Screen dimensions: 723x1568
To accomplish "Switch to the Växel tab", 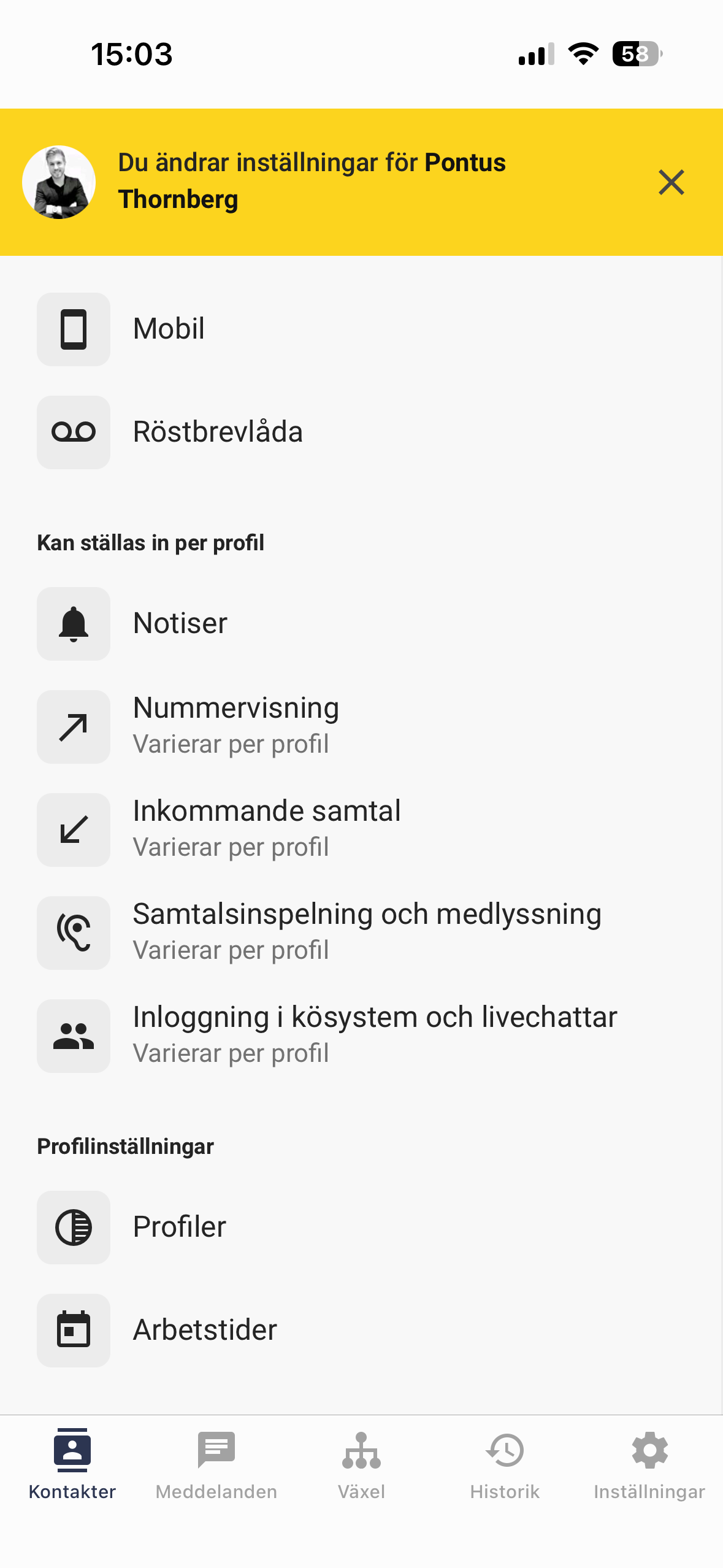I will (x=361, y=1464).
